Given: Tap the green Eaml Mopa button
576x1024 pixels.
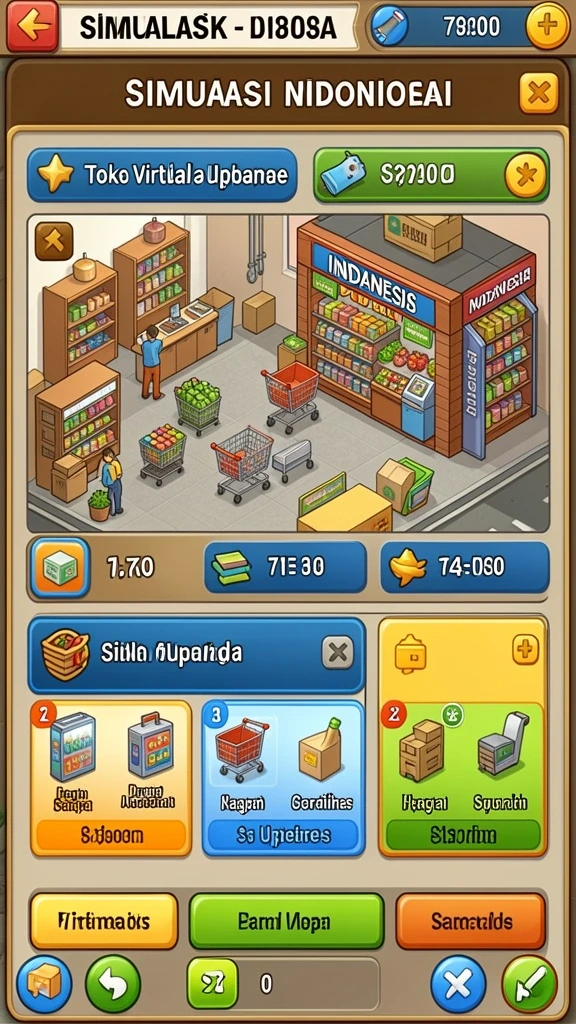Looking at the screenshot, I should tap(286, 921).
